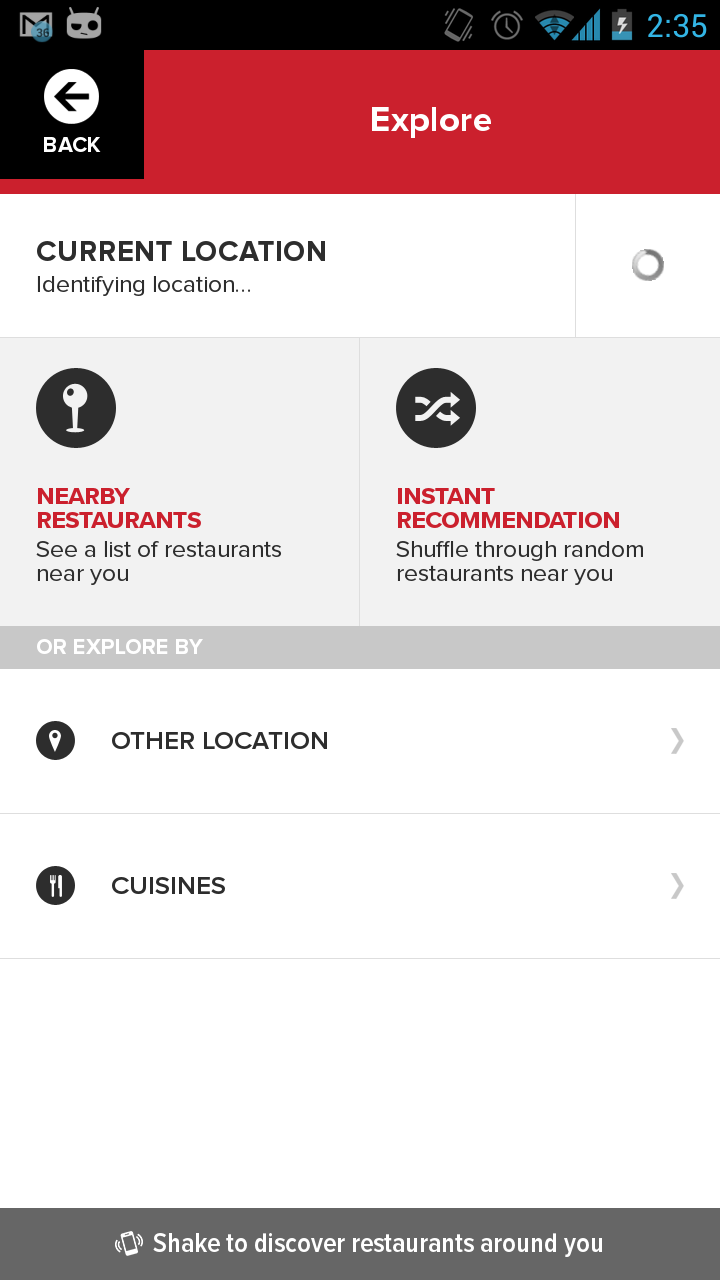Tap the BACK button label
This screenshot has height=1280, width=720.
point(71,144)
